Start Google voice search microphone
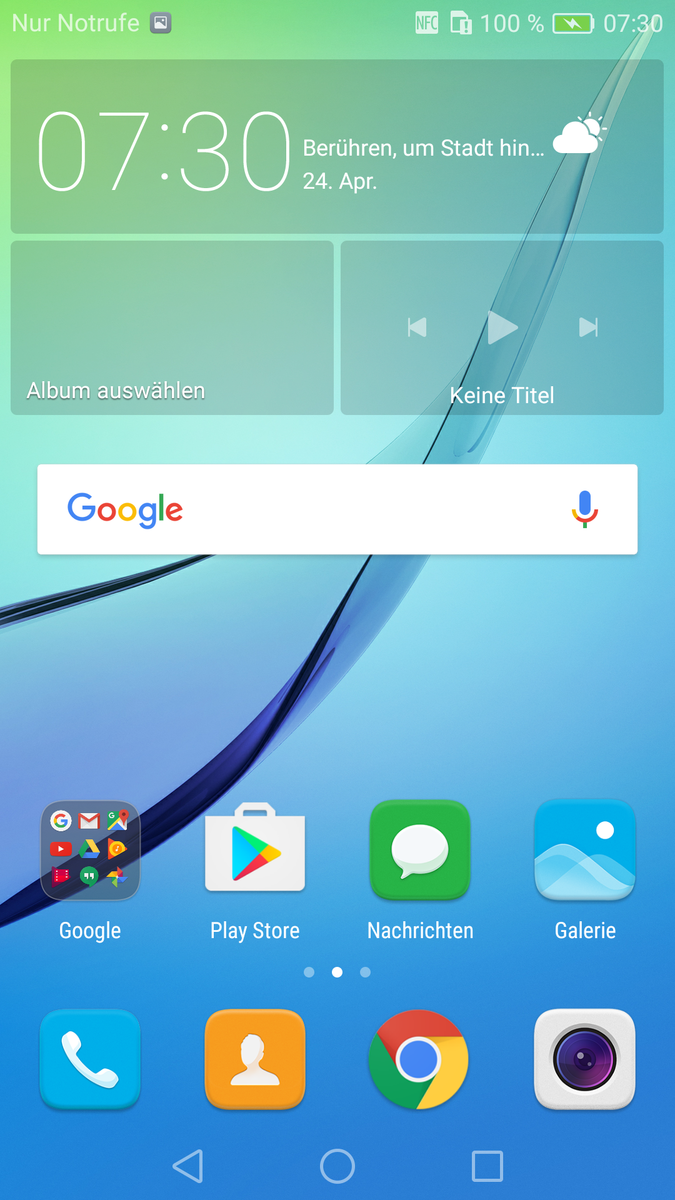 (x=585, y=509)
